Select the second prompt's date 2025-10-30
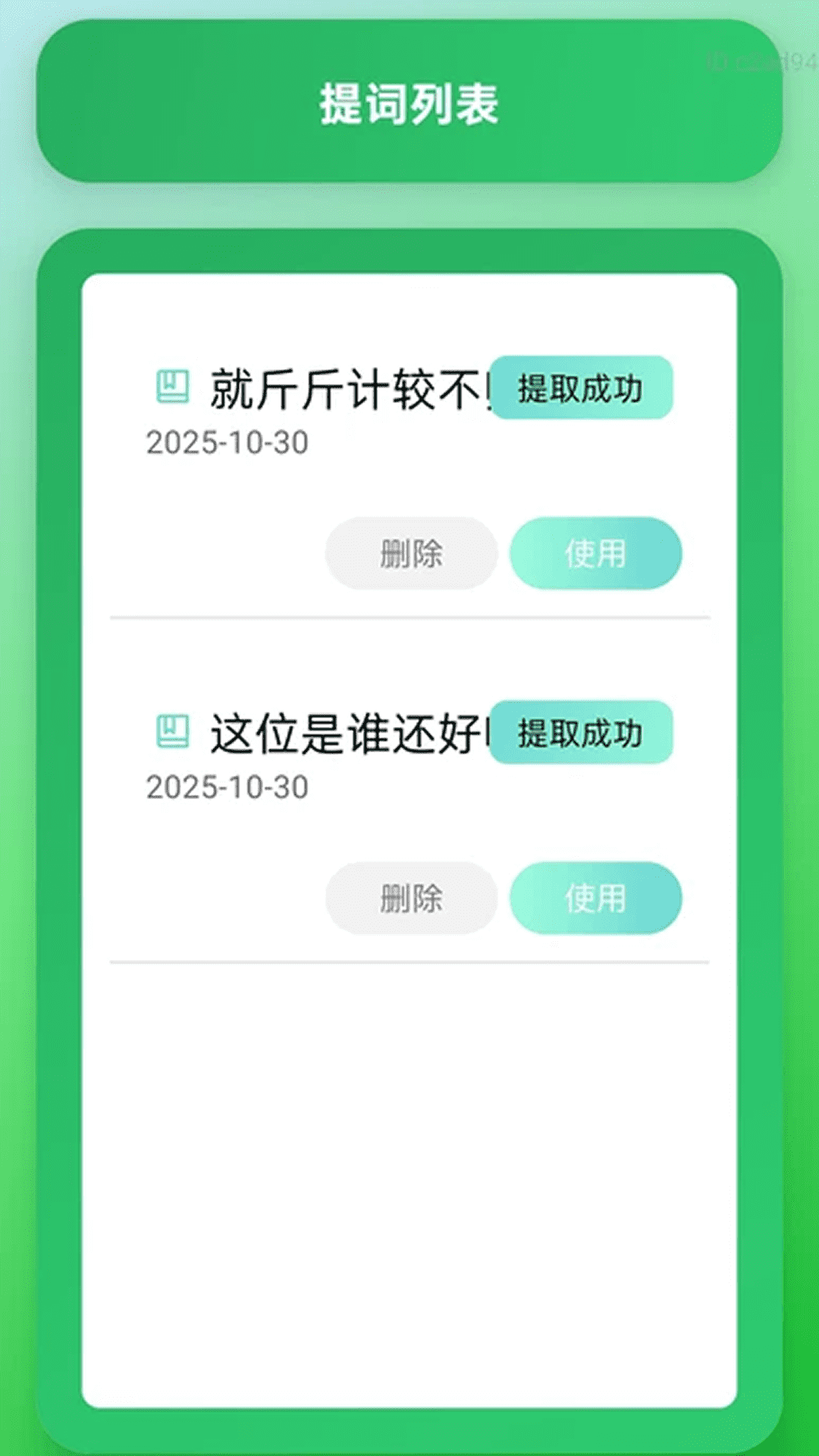This screenshot has height=1456, width=819. pyautogui.click(x=227, y=789)
